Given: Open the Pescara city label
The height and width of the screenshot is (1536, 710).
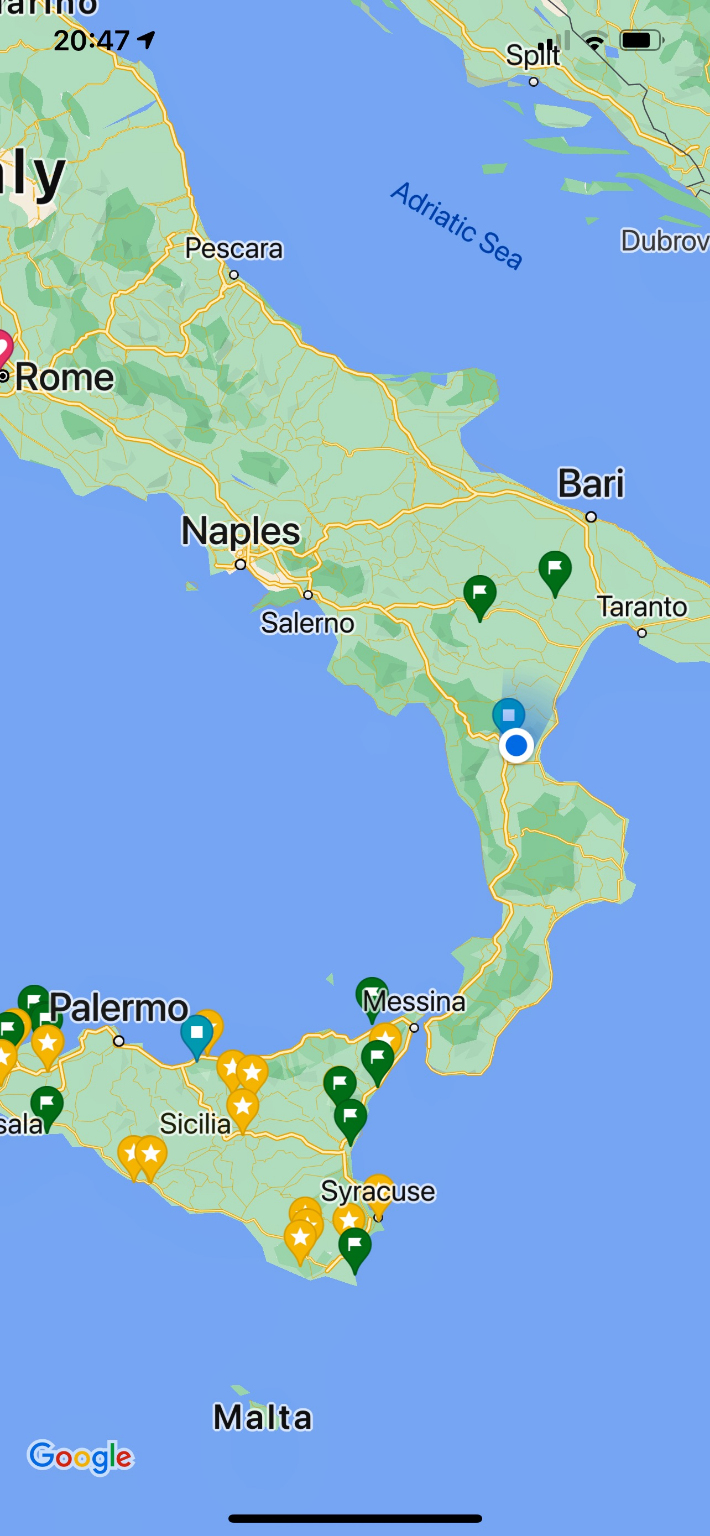Looking at the screenshot, I should pos(234,248).
